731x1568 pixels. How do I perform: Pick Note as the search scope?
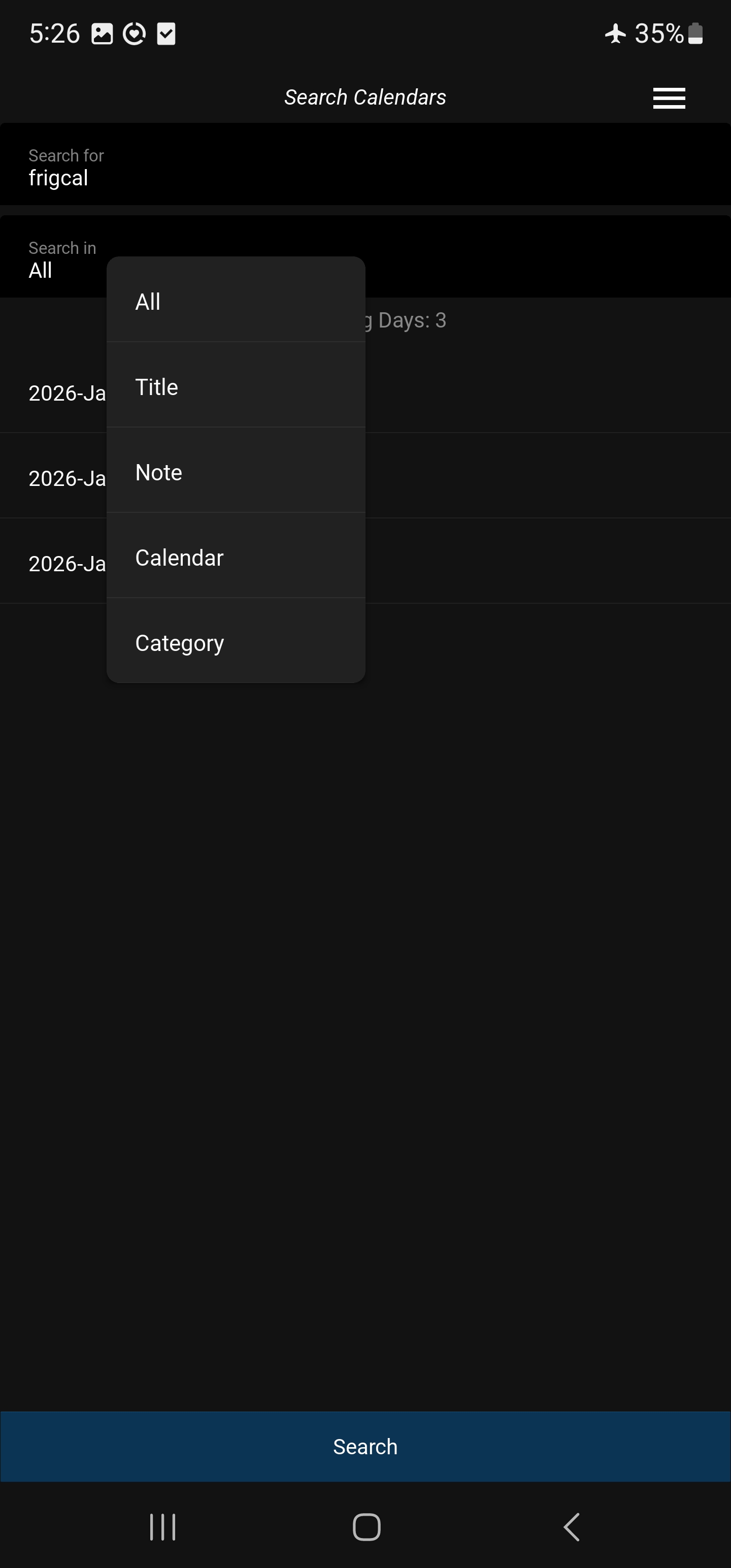236,472
